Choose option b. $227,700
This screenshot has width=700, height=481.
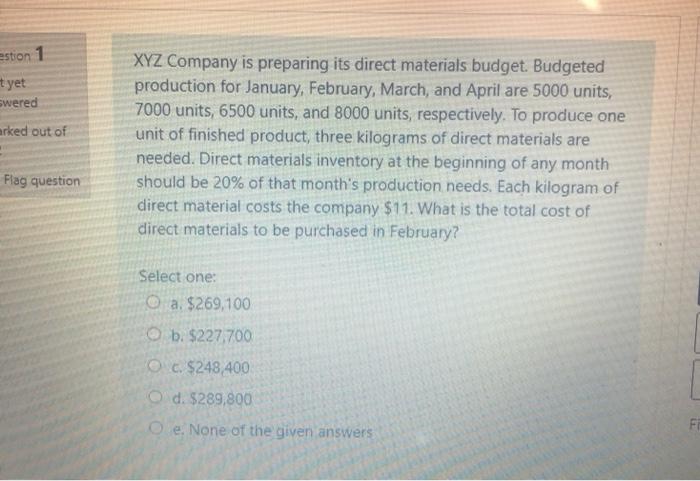click(x=154, y=336)
